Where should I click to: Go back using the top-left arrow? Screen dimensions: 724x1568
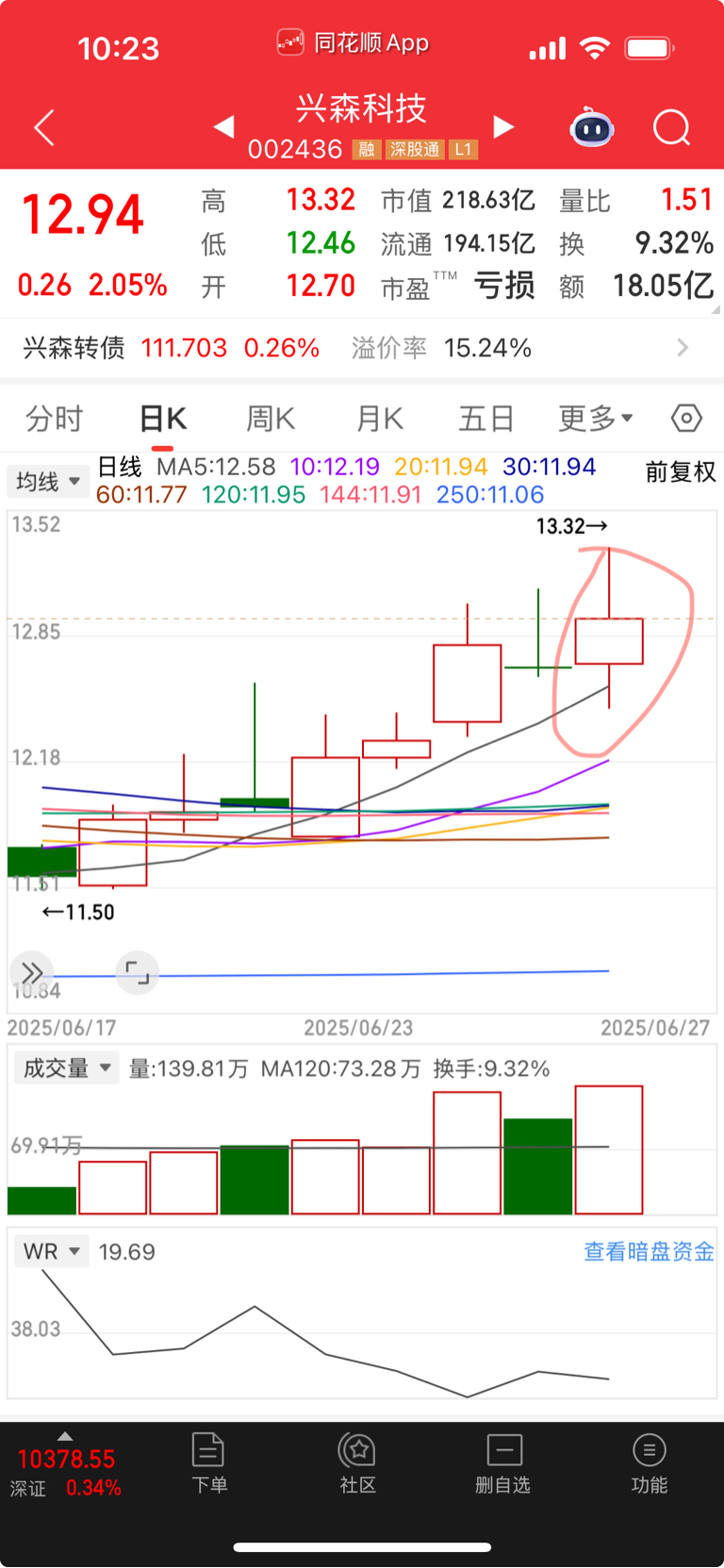click(44, 127)
